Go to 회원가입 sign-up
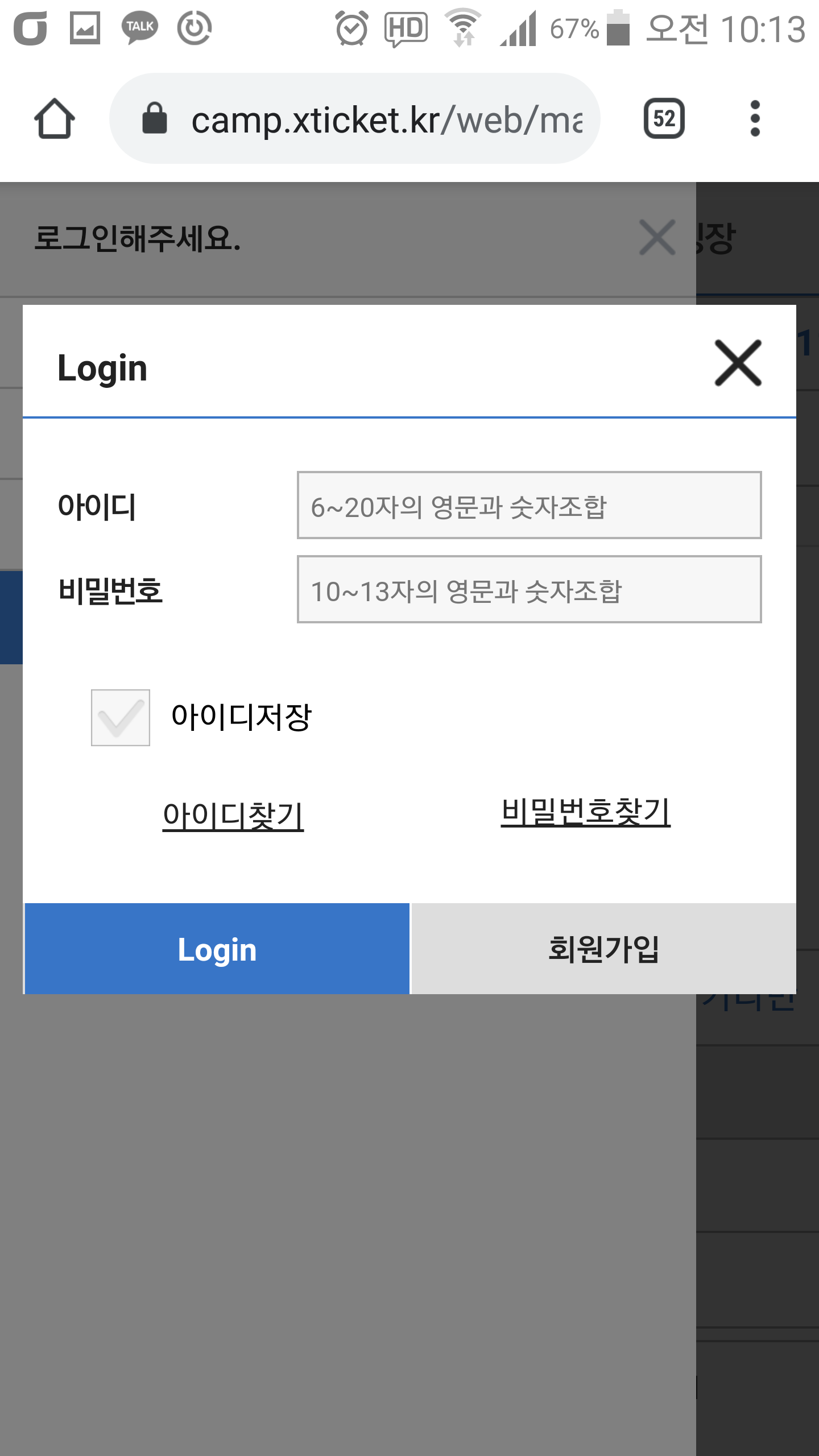Screen dimensions: 819x1456 click(x=603, y=949)
